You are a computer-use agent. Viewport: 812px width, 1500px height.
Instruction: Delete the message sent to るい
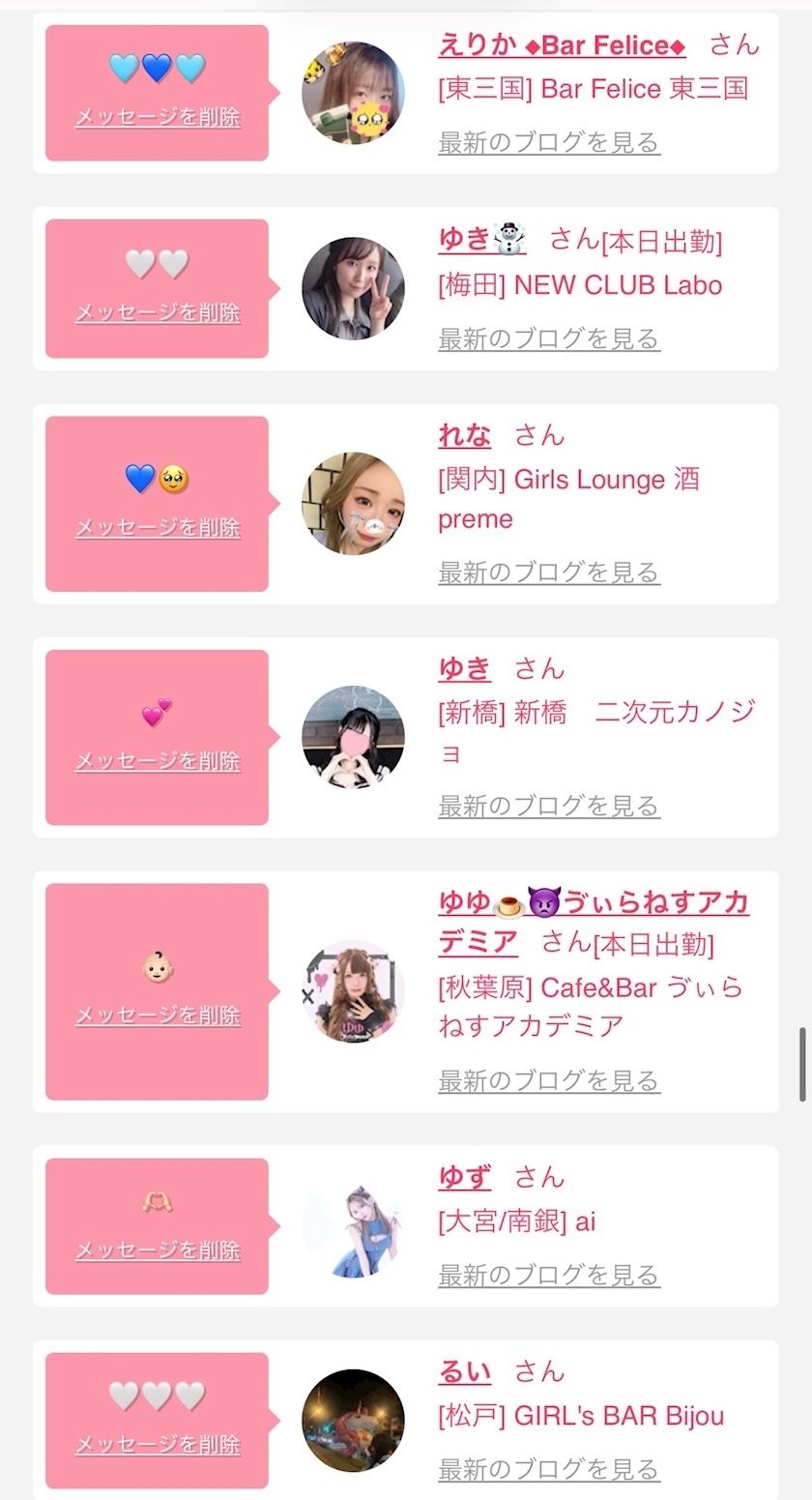158,1445
